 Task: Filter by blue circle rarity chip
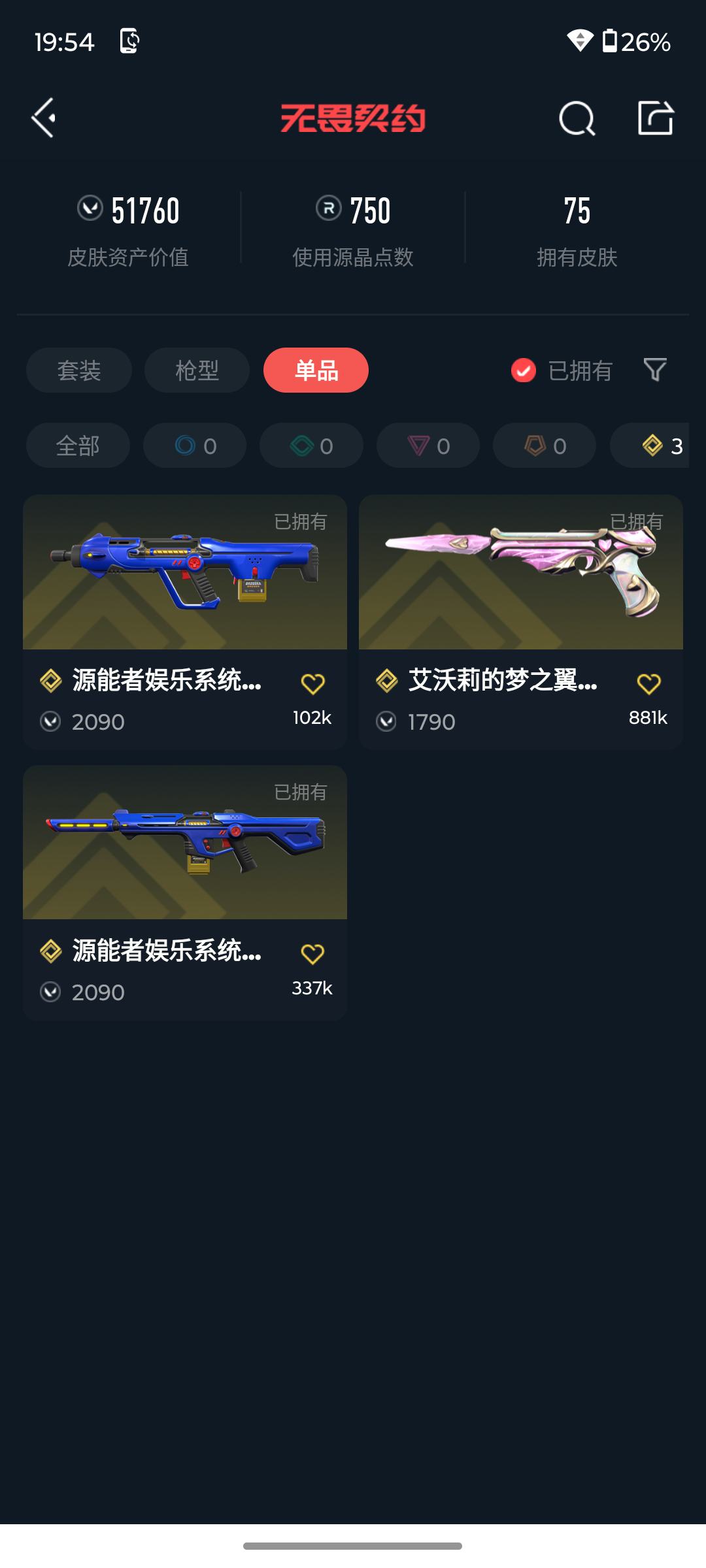195,446
